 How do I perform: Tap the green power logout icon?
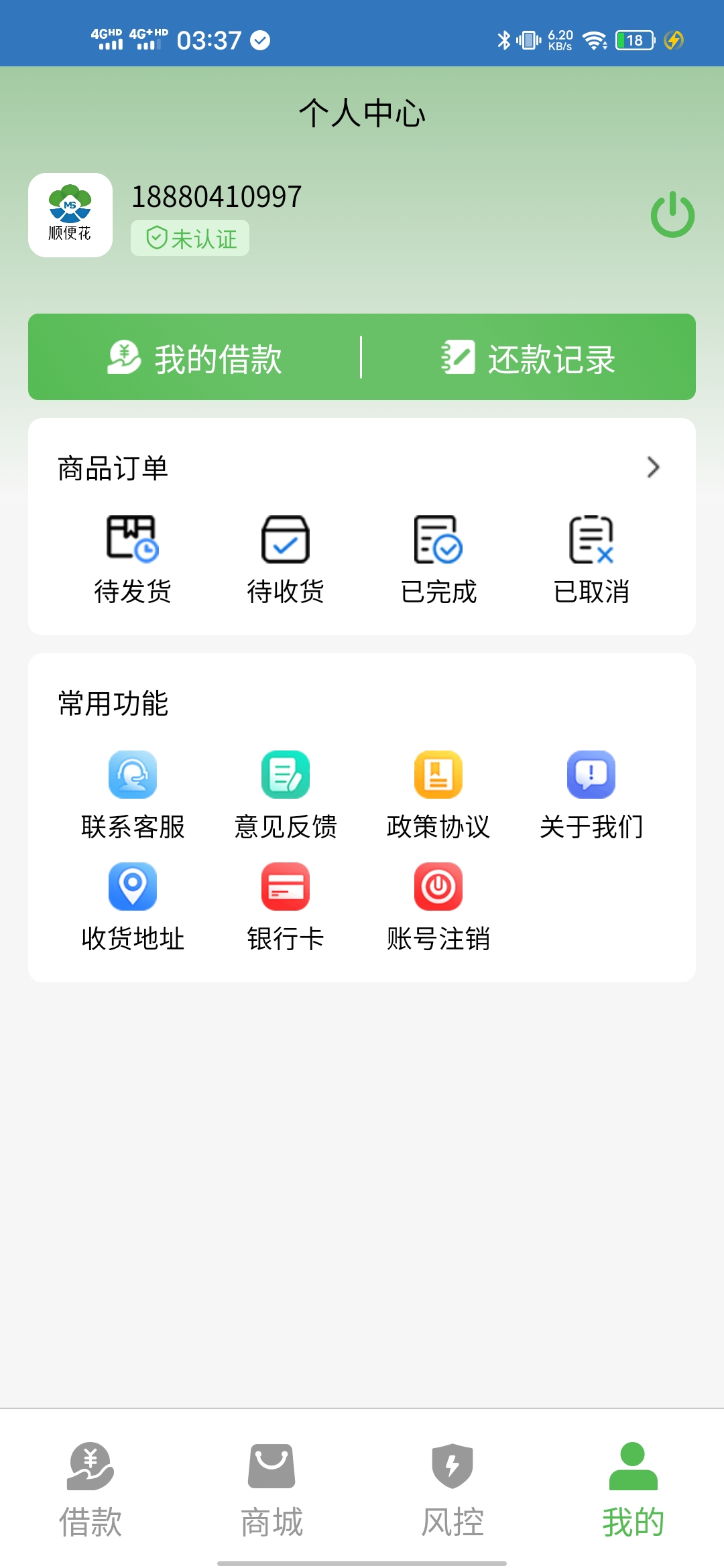tap(672, 215)
